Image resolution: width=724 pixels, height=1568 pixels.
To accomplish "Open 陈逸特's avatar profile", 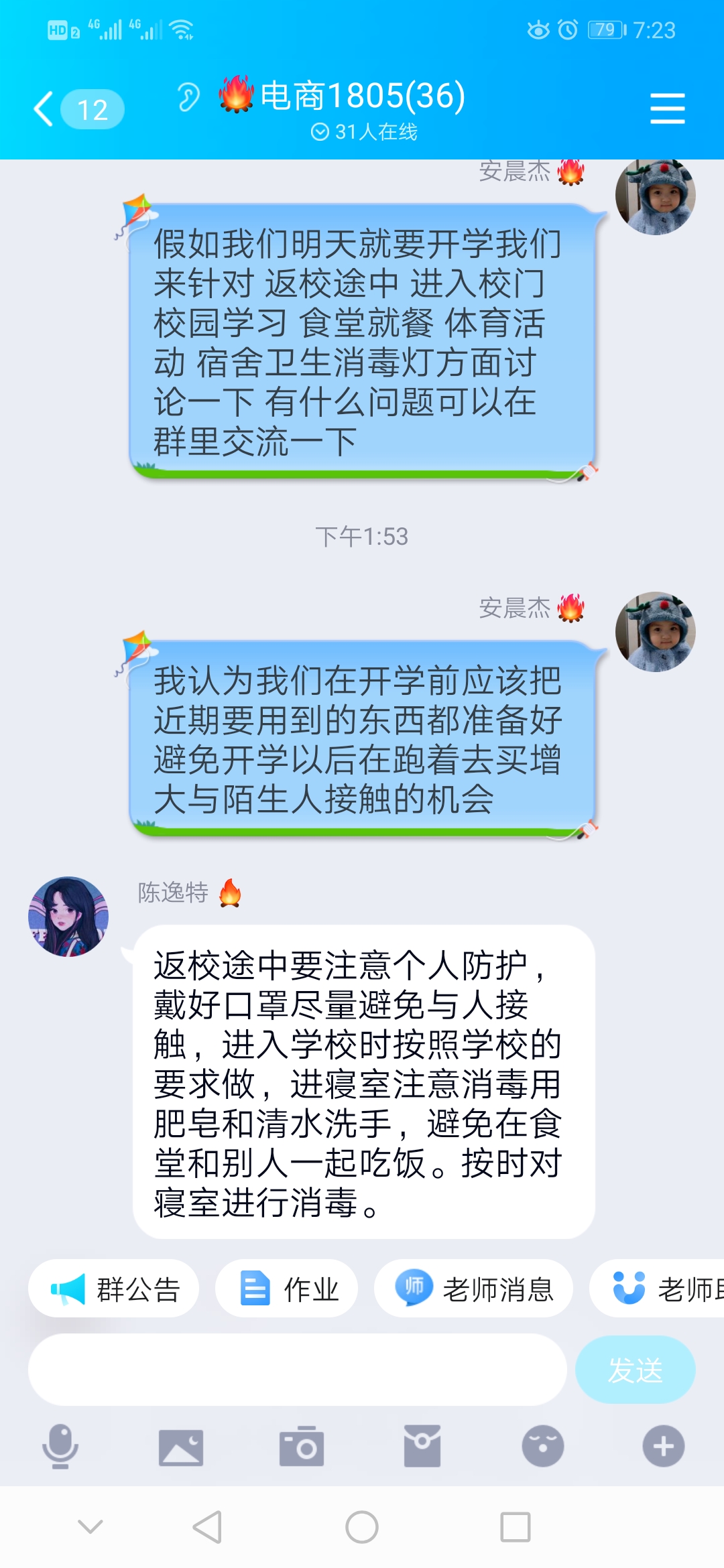I will 68,916.
